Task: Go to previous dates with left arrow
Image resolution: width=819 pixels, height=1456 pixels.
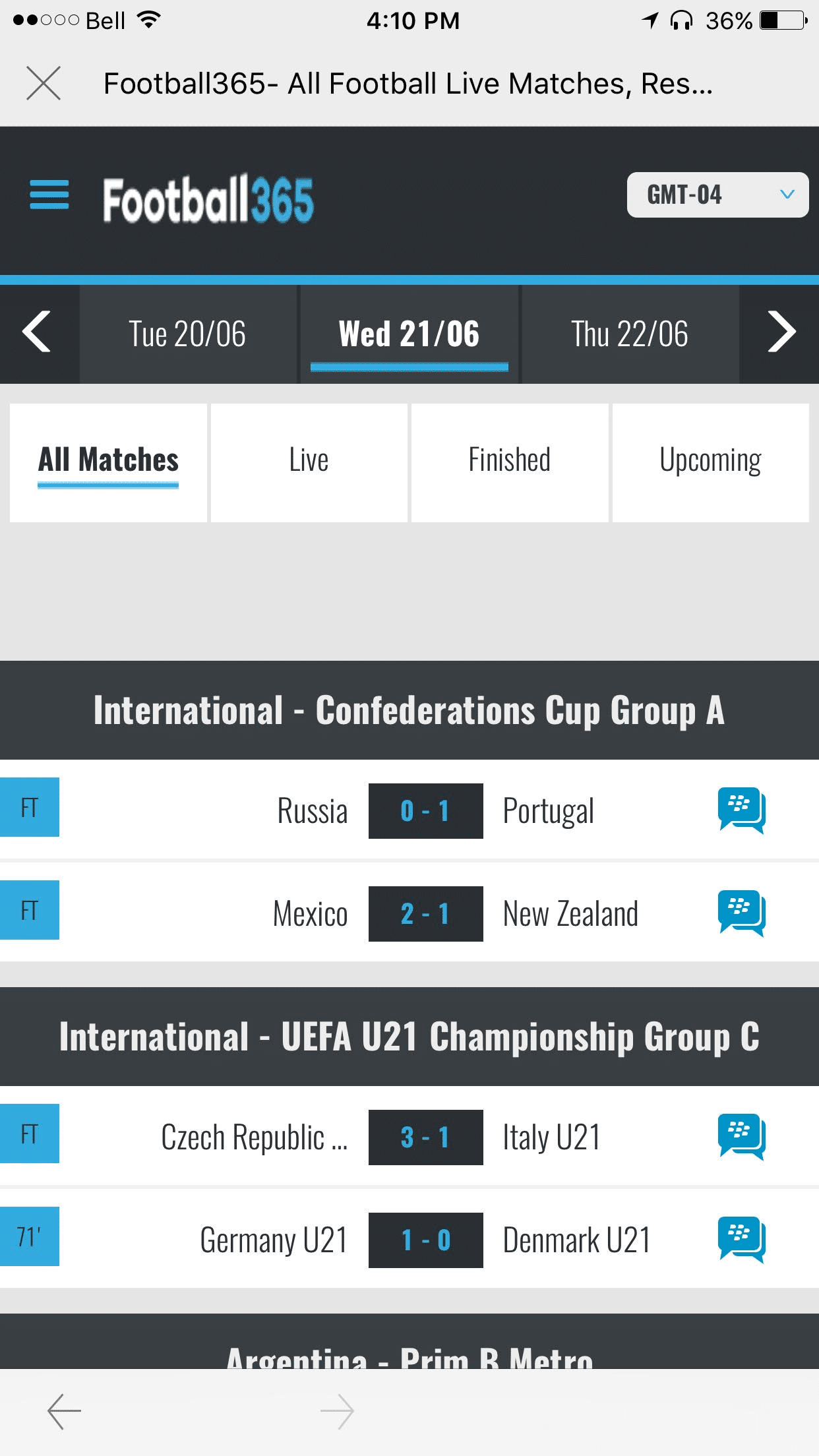Action: (38, 332)
